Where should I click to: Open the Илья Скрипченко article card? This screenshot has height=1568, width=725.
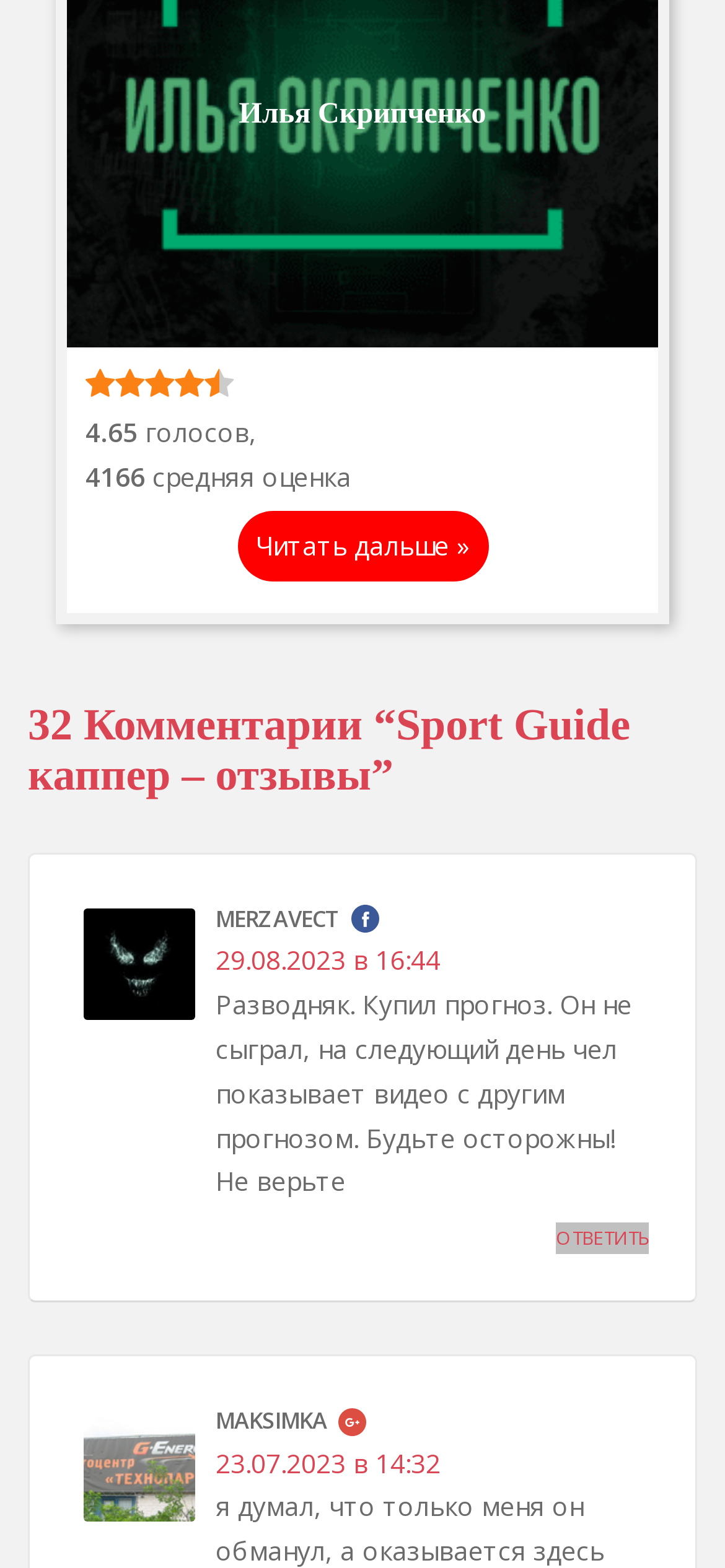362,113
